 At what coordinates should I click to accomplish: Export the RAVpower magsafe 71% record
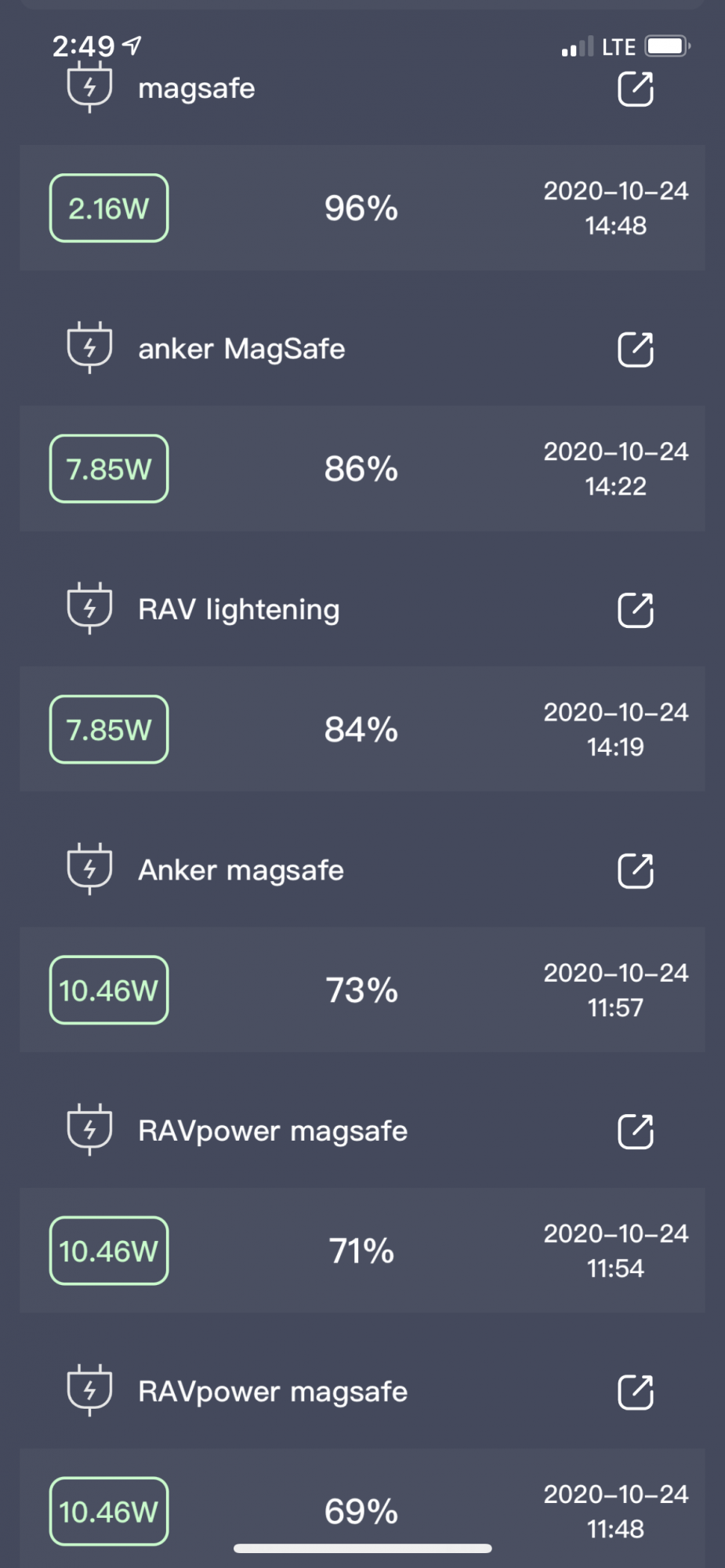635,1131
